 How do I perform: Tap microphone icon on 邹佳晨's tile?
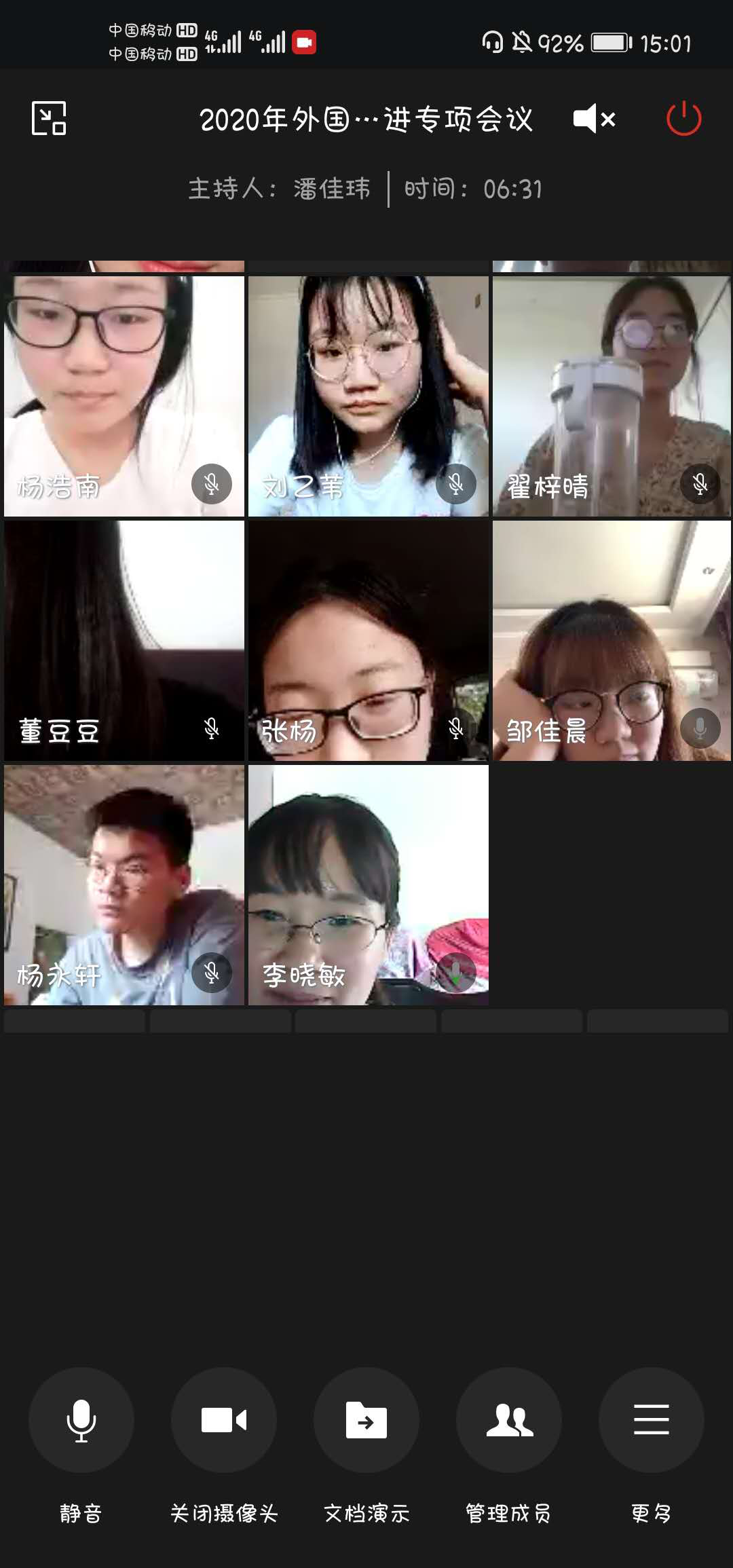pyautogui.click(x=700, y=728)
